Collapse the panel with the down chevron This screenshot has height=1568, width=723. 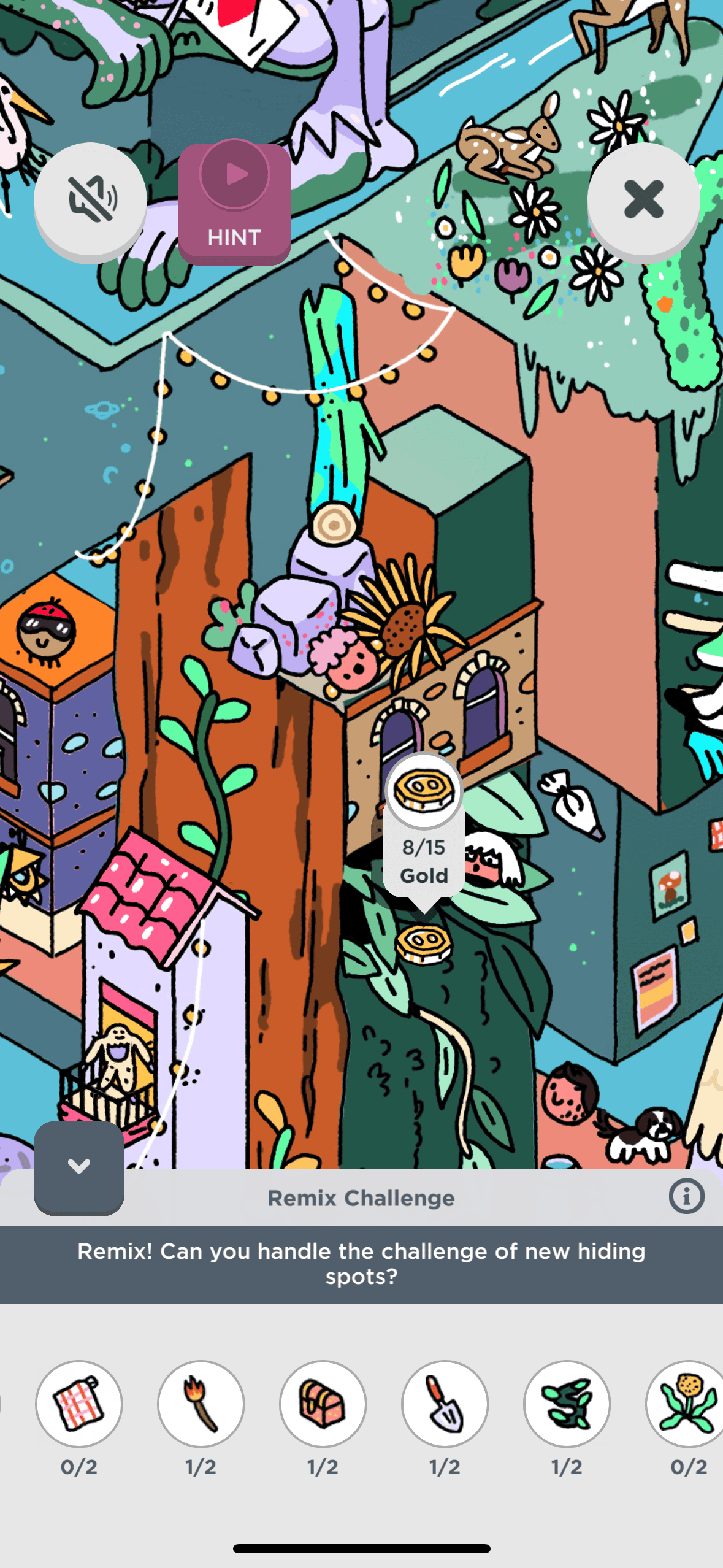click(x=79, y=1166)
